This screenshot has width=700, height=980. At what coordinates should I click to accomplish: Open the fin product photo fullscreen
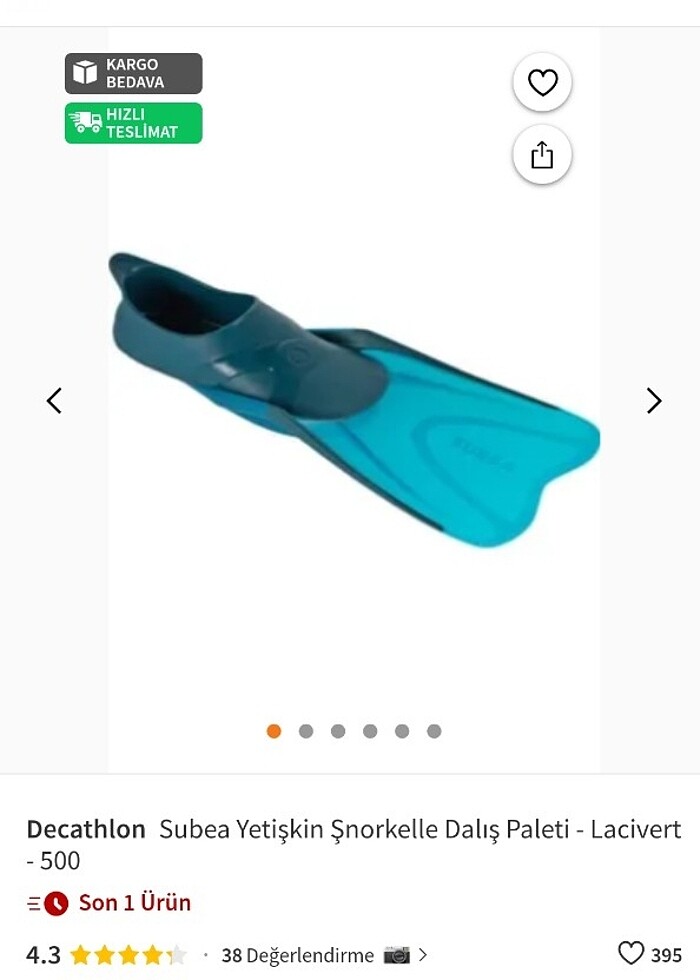click(354, 400)
